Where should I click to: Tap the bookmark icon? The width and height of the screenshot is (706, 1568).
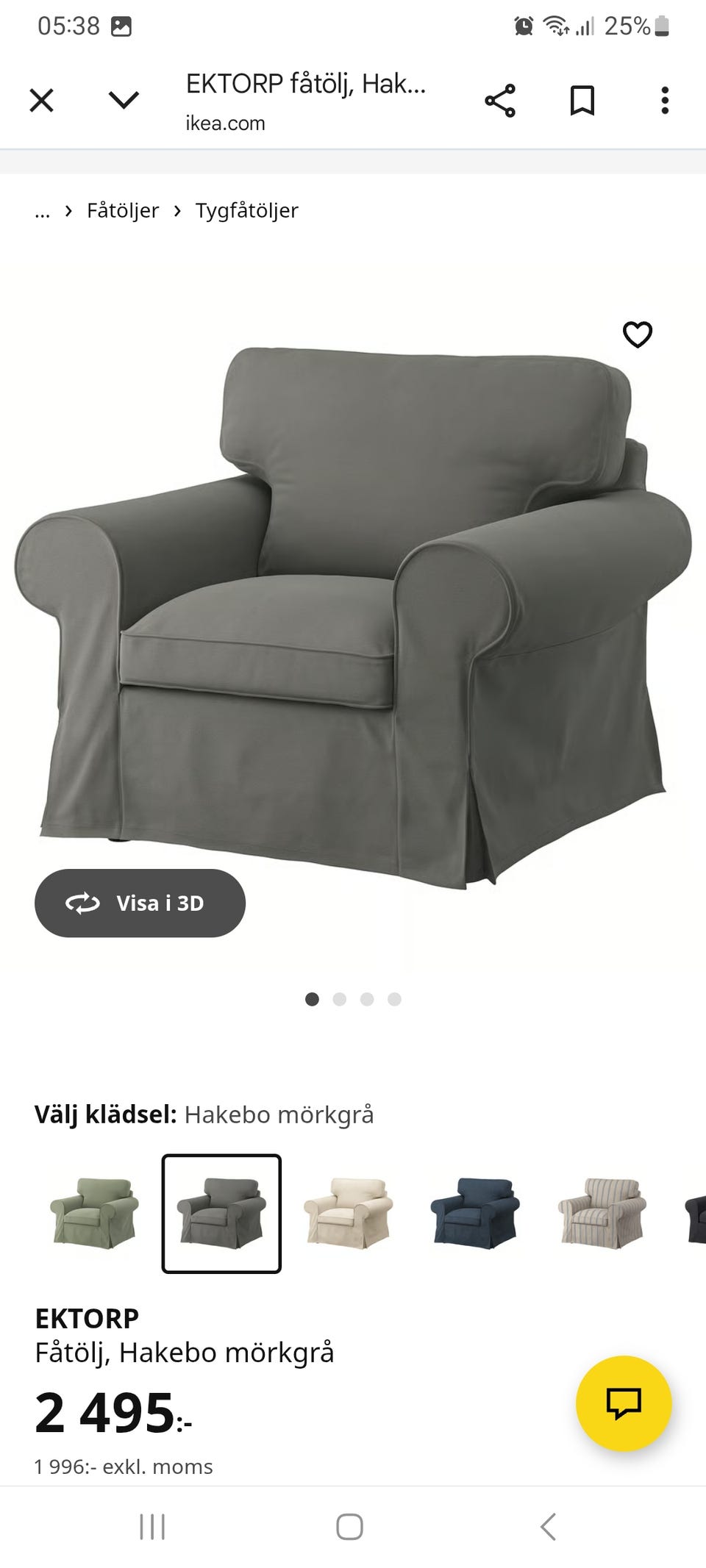coord(582,100)
